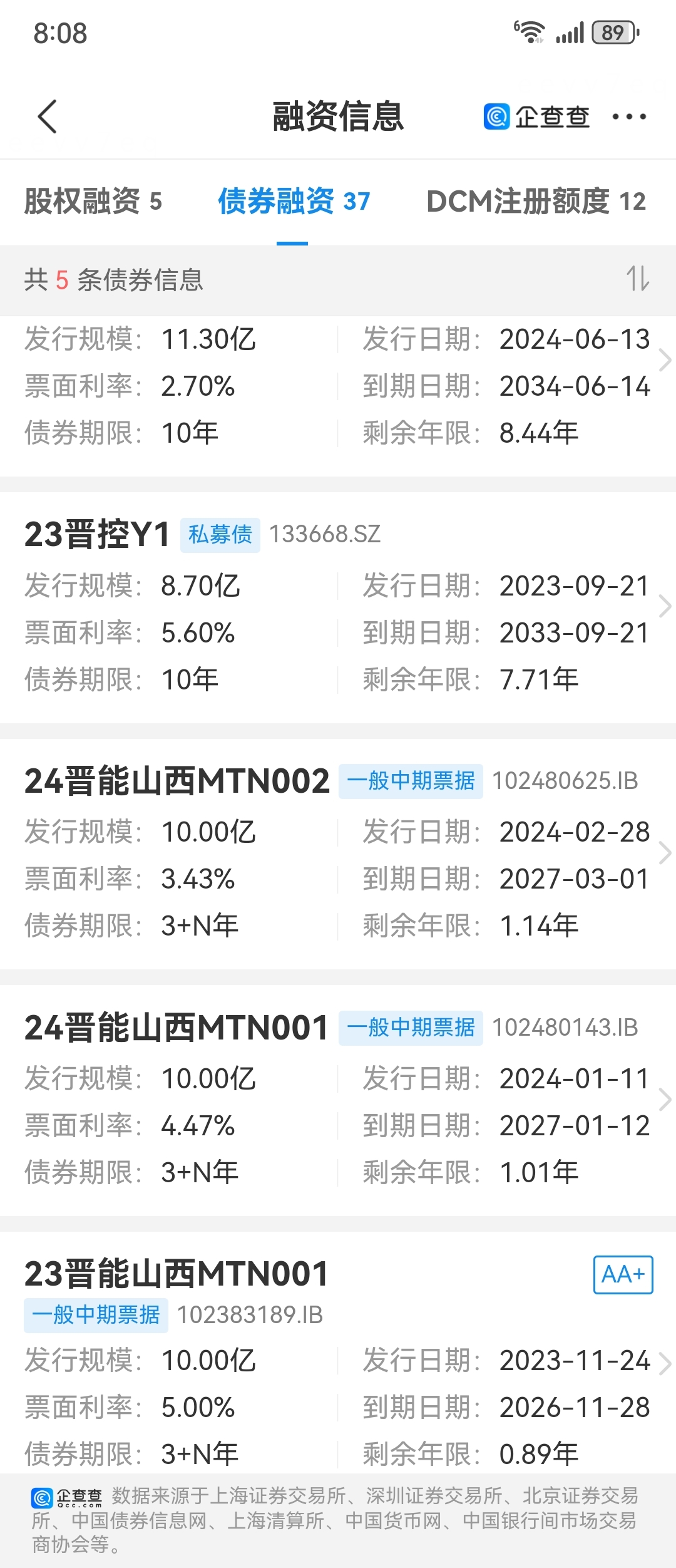
Task: Open the more options menu icon
Action: [x=629, y=116]
